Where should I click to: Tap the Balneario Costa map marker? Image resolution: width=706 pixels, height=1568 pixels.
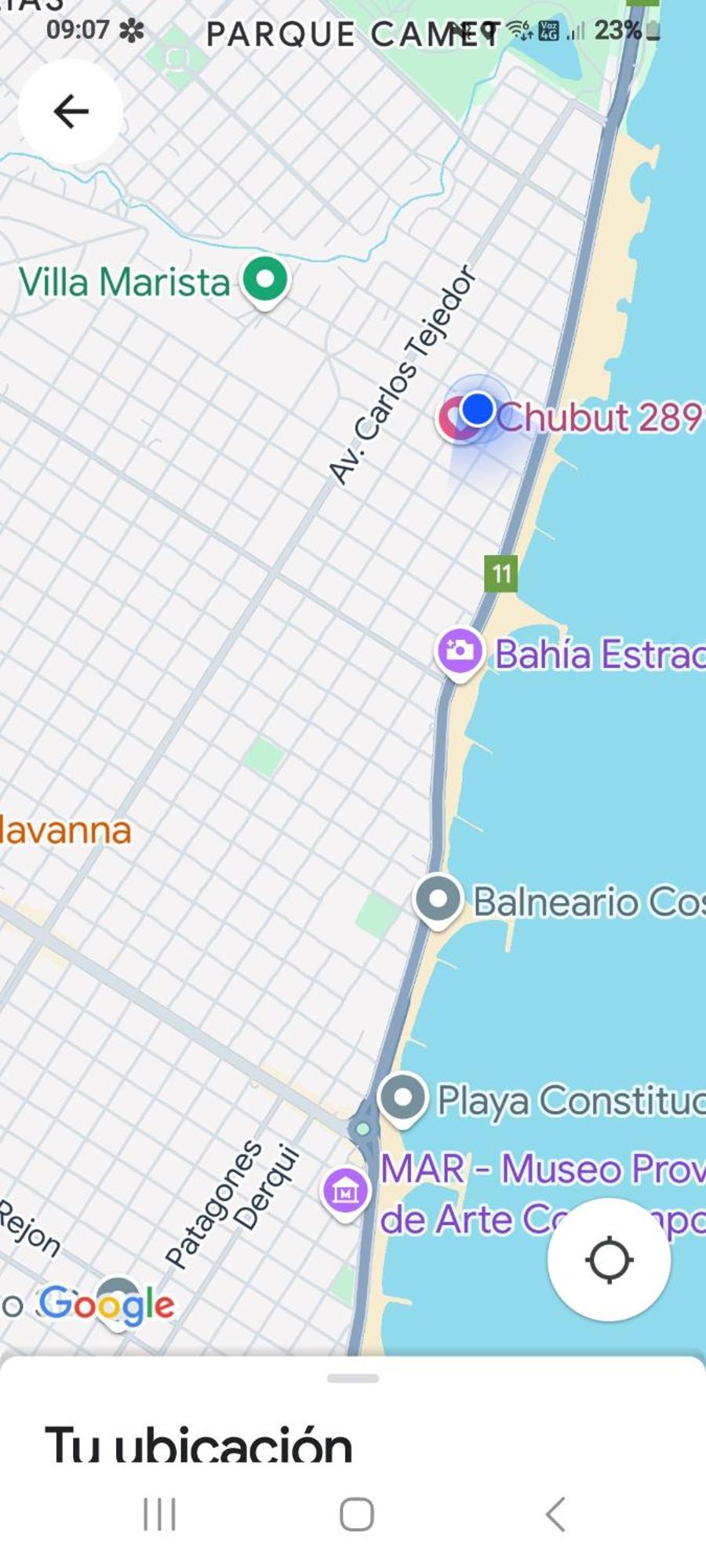coord(438,898)
